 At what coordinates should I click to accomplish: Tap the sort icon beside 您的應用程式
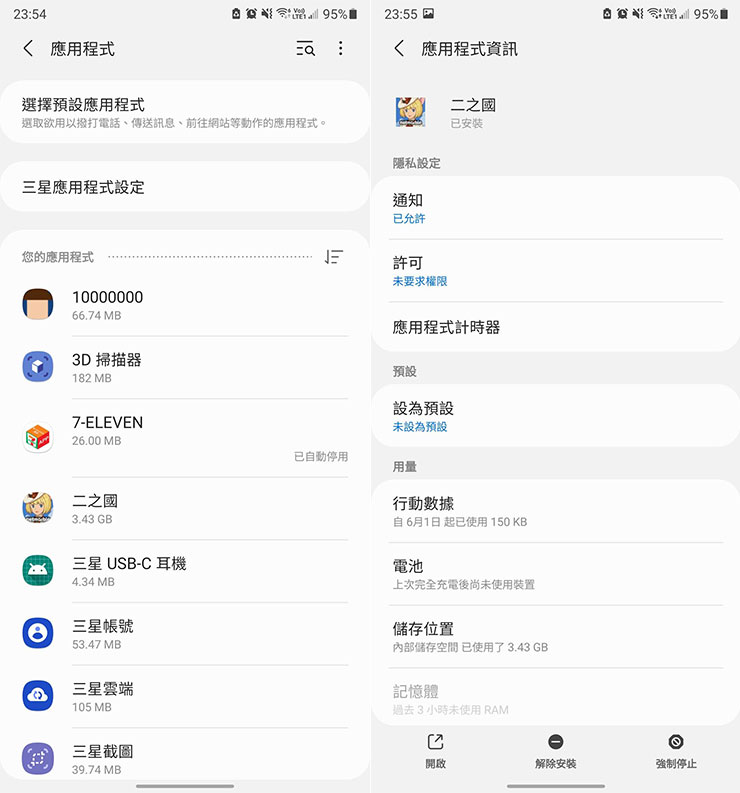pyautogui.click(x=334, y=257)
